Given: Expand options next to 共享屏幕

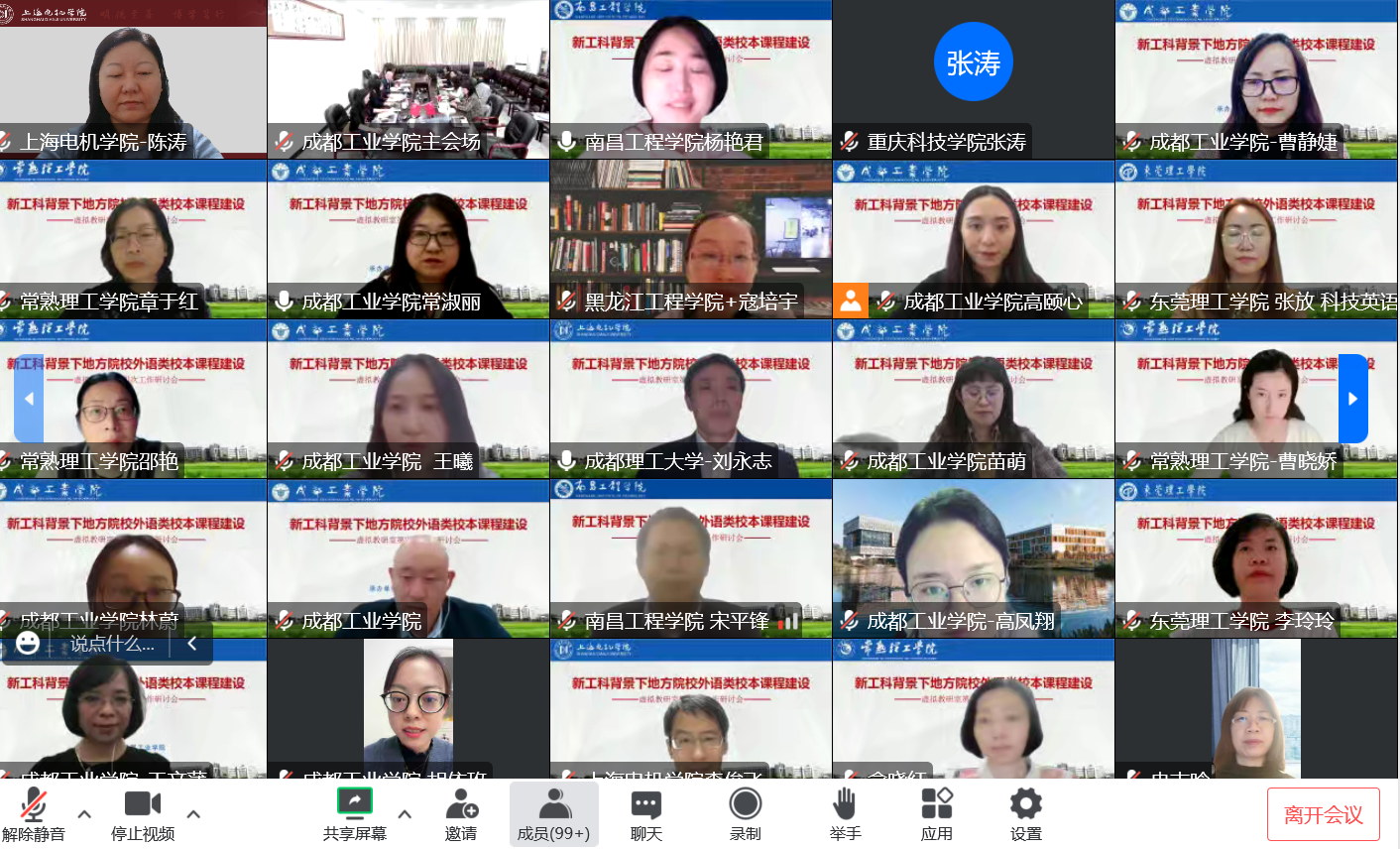Looking at the screenshot, I should pos(405,814).
